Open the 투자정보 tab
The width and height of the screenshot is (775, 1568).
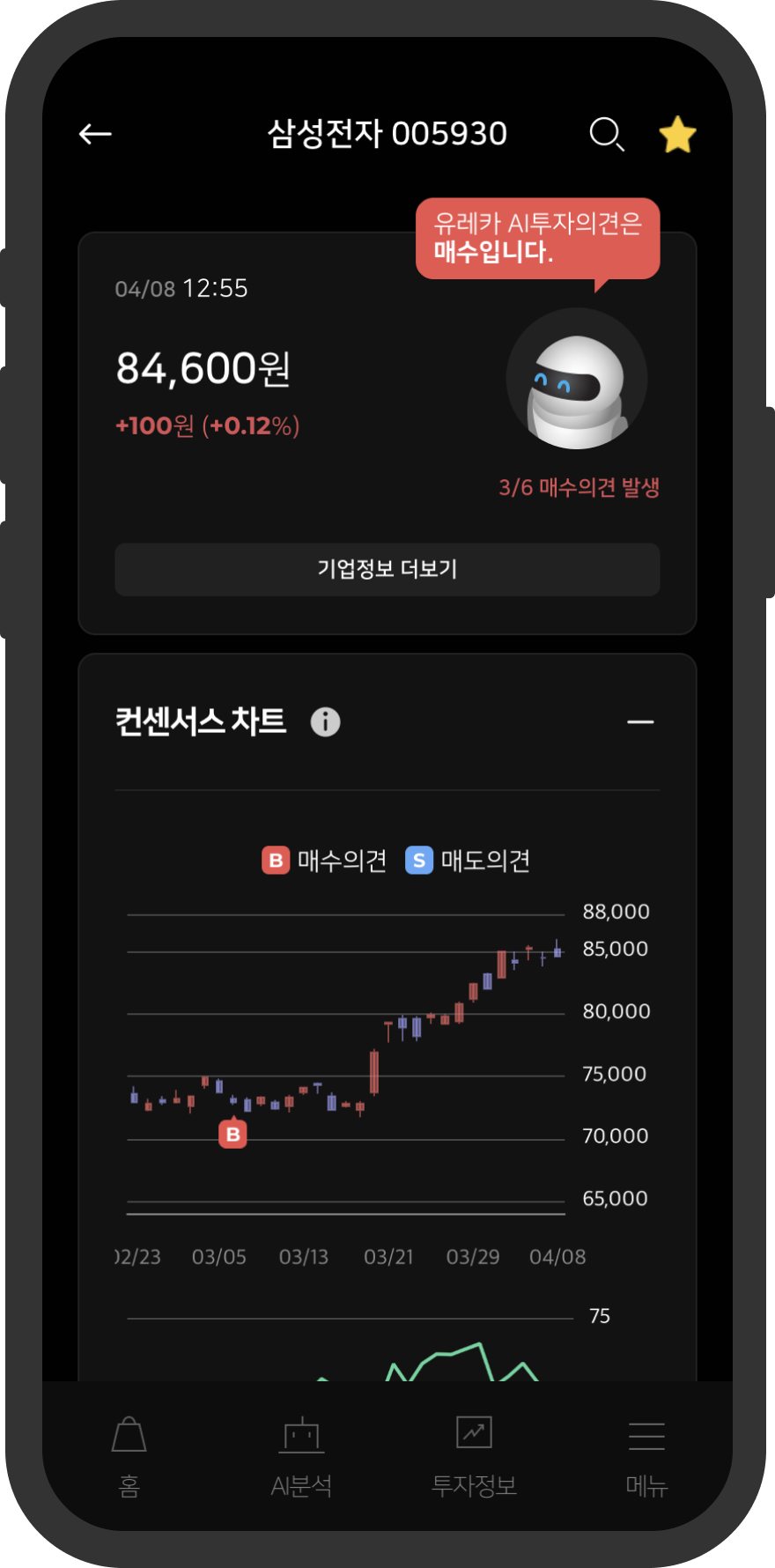tap(474, 1455)
